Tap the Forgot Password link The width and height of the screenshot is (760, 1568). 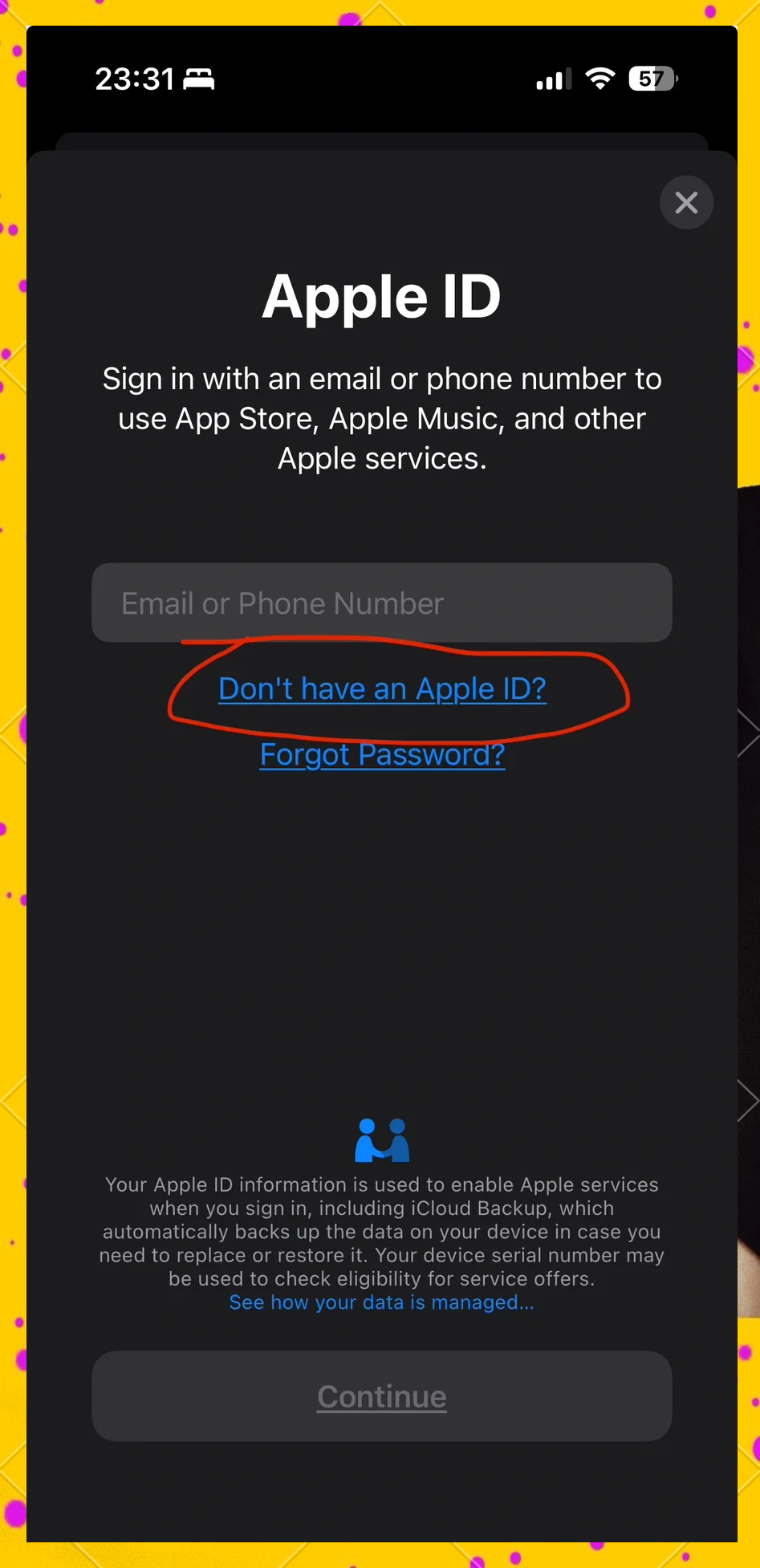(382, 754)
